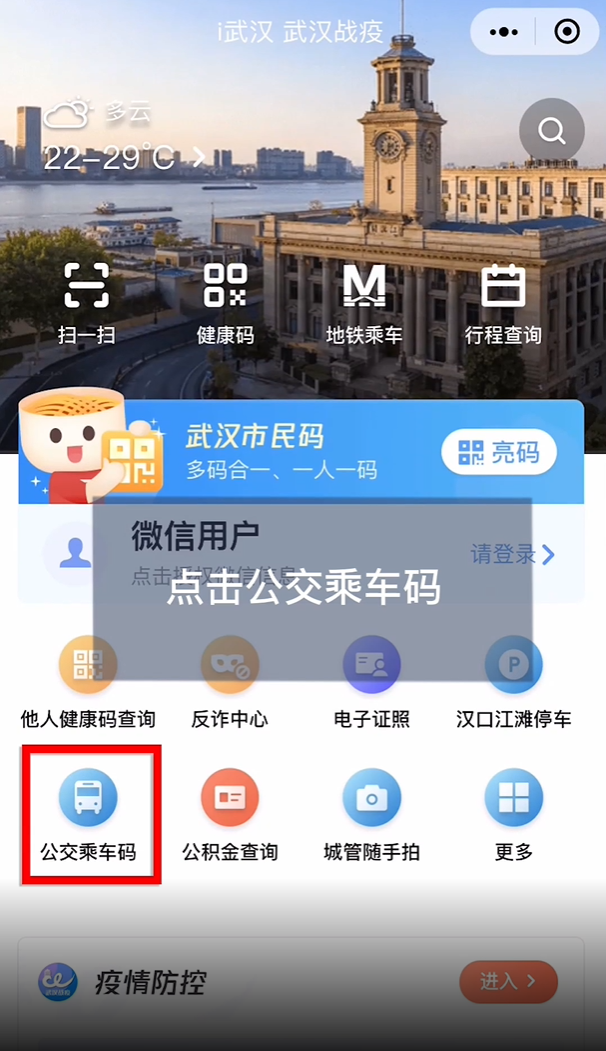View 电子证照
Screen dimensions: 606x1051
(x=372, y=680)
